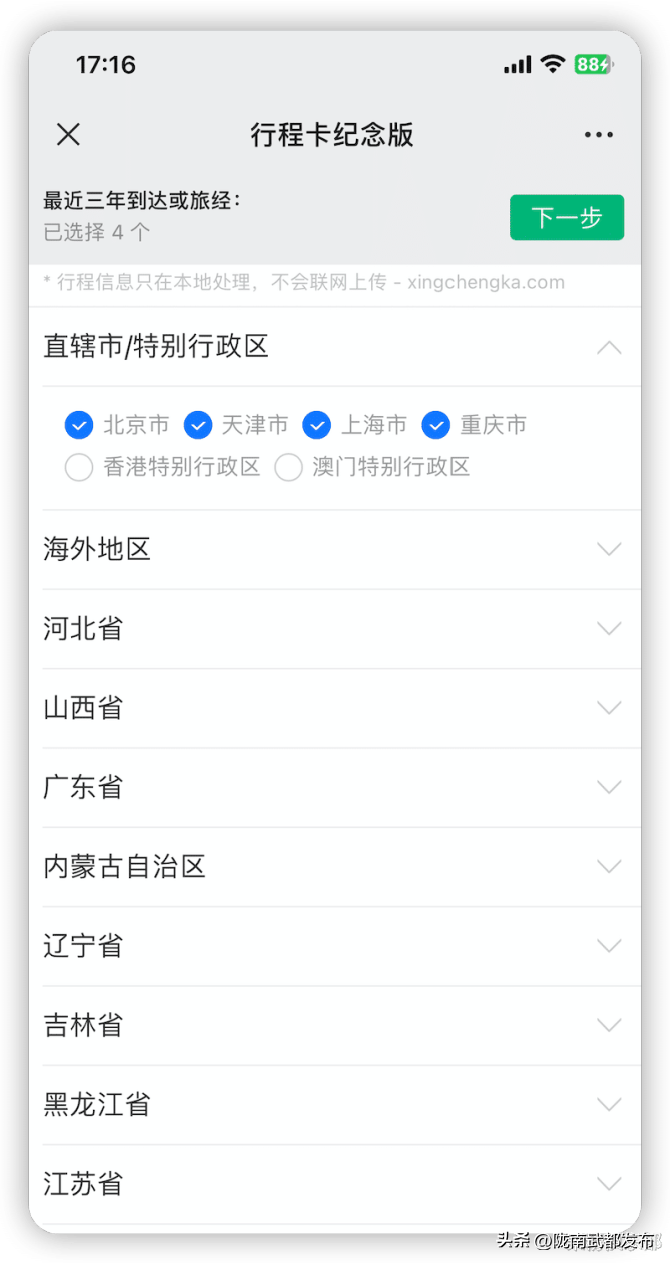Viewport: 670px width, 1264px height.
Task: Deselect 重庆市 checkbox
Action: [436, 425]
